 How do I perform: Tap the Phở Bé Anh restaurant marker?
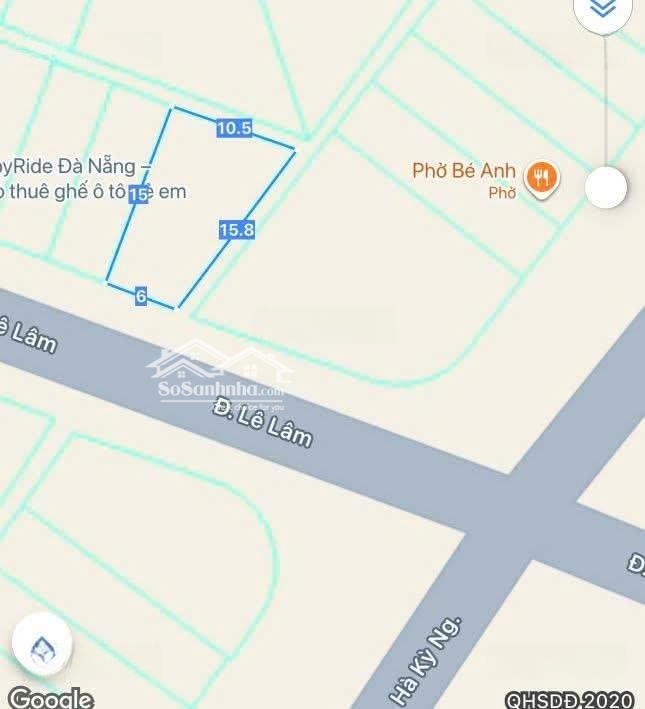[x=541, y=178]
